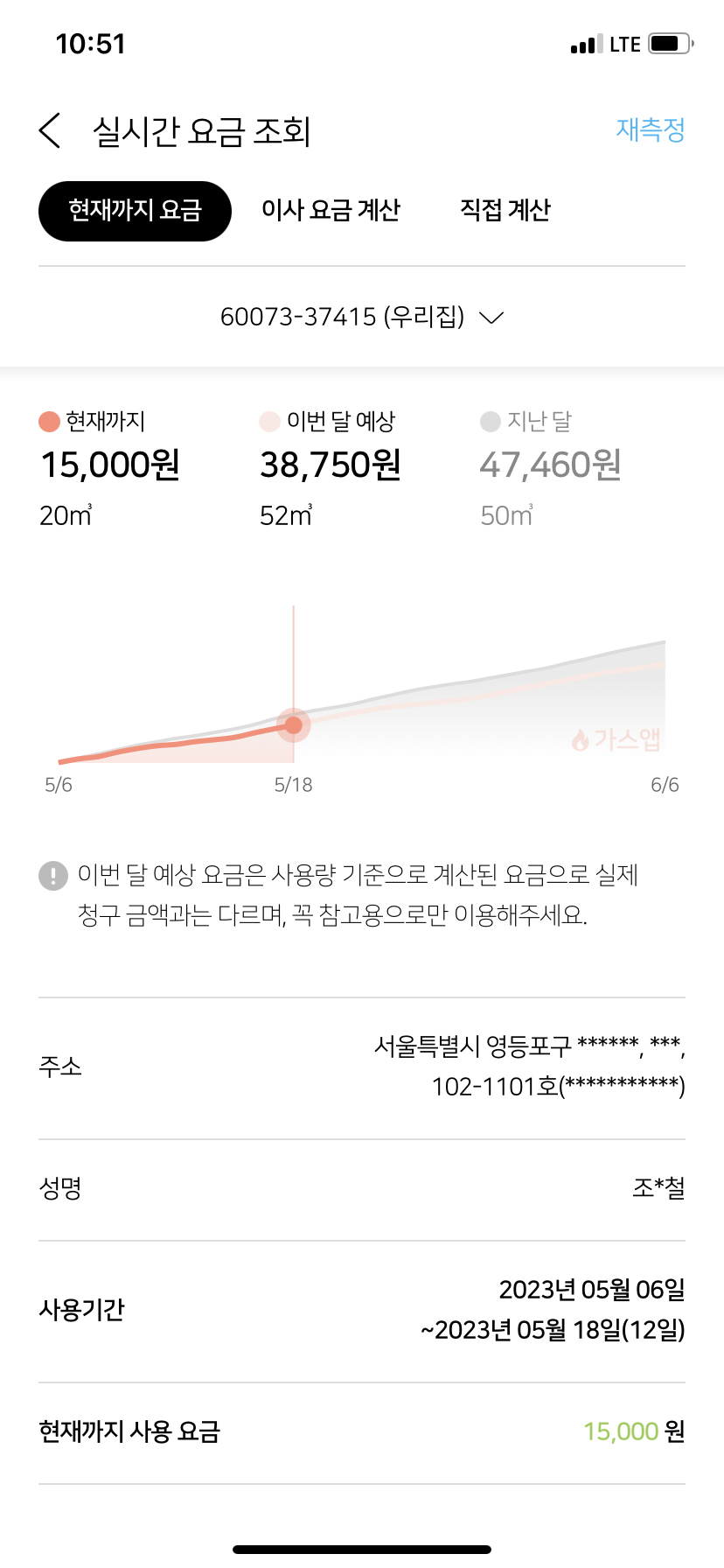Select the 현재까지 요금 tab
This screenshot has height=1568, width=724.
[x=135, y=211]
